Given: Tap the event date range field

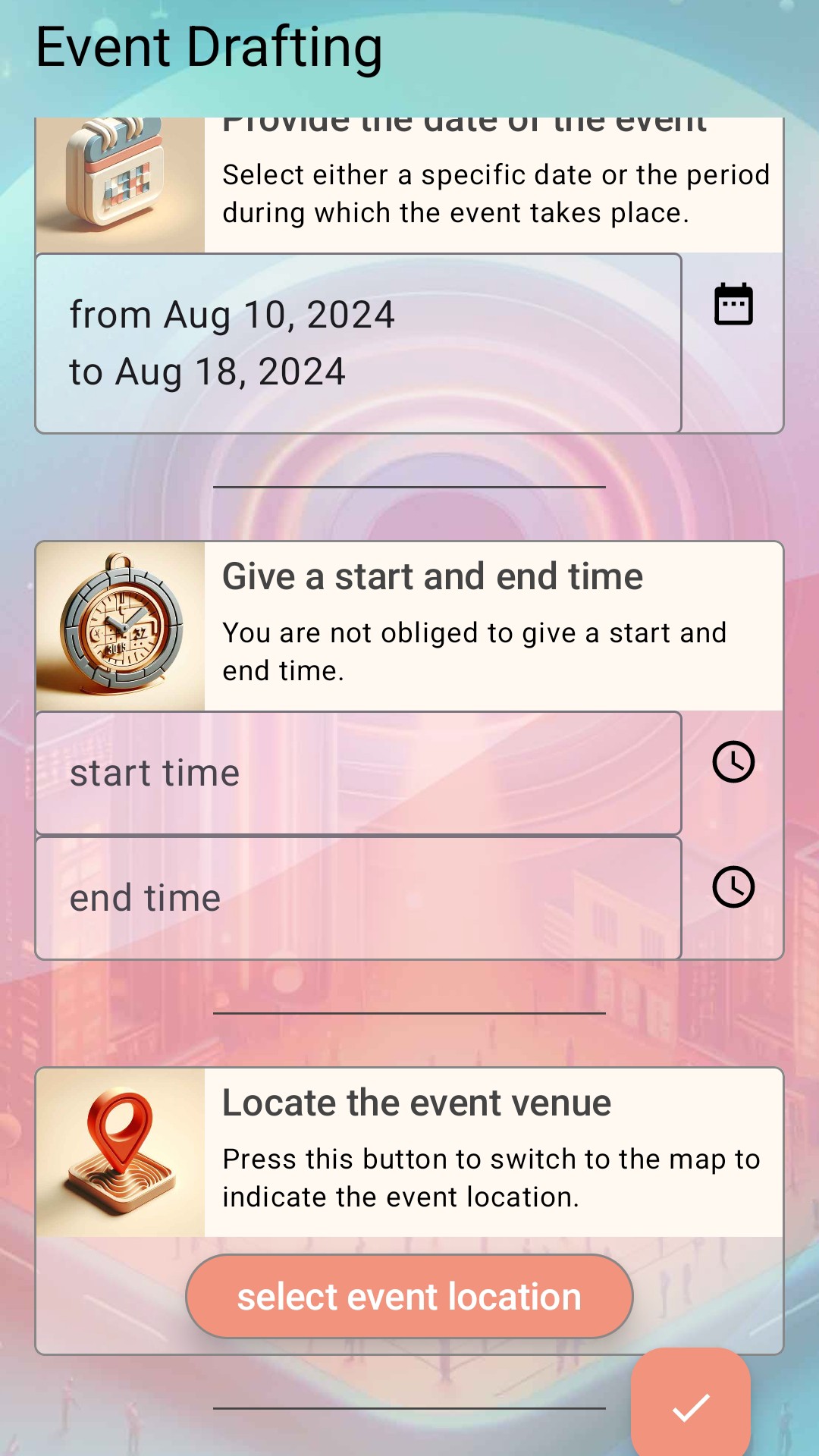Looking at the screenshot, I should point(358,344).
